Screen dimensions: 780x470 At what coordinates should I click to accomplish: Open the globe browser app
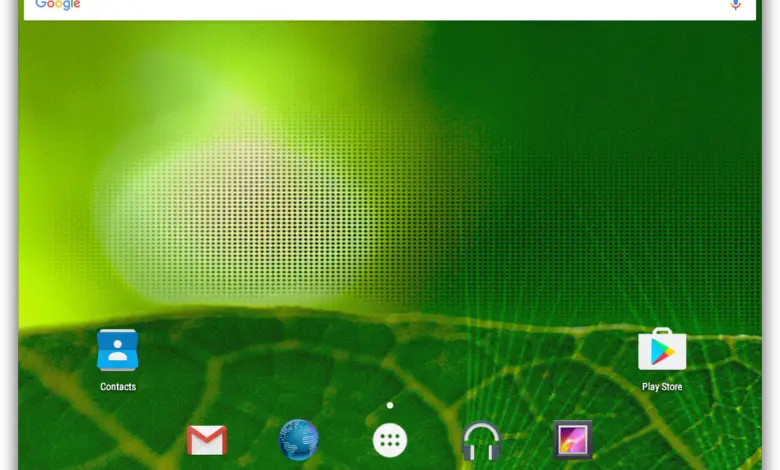[x=298, y=440]
